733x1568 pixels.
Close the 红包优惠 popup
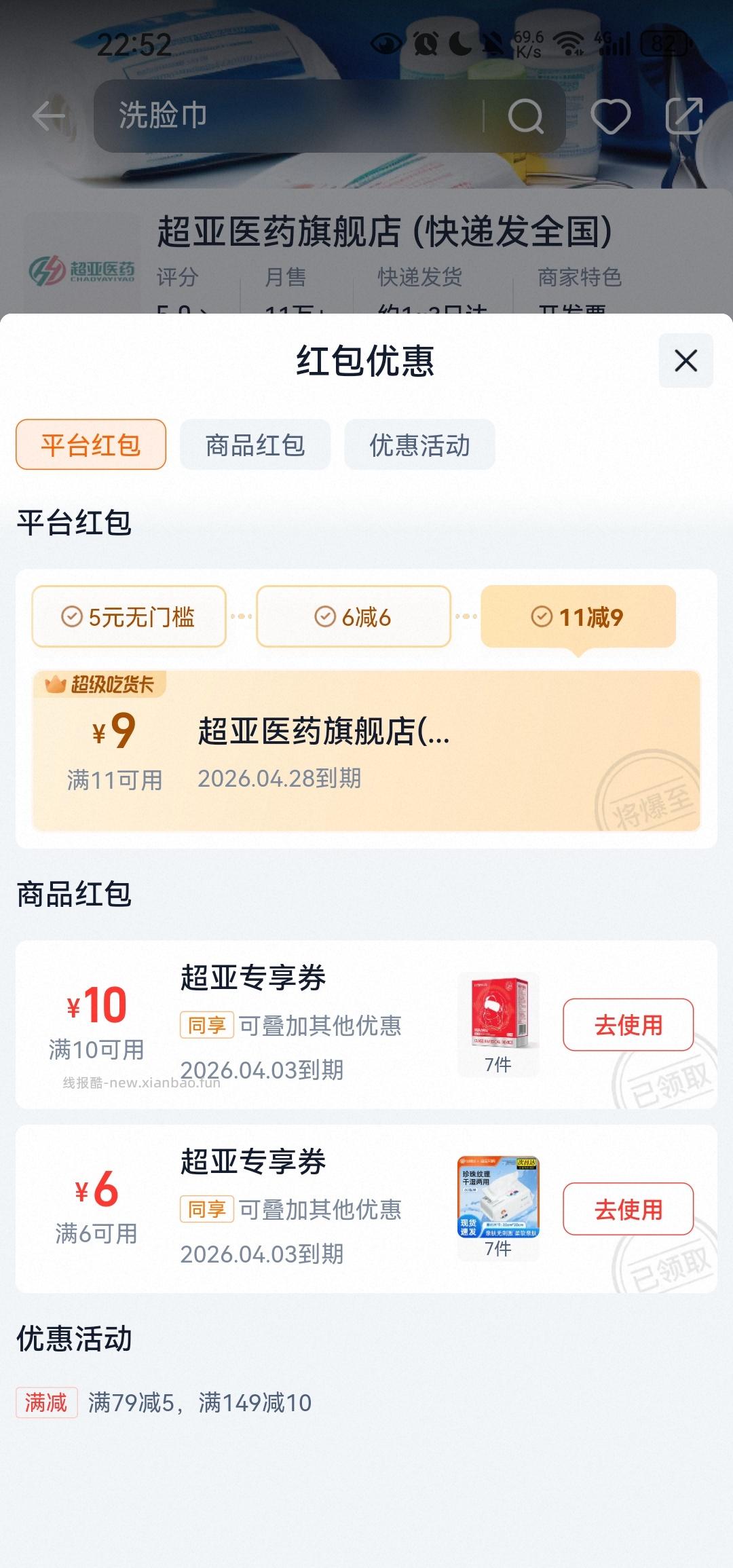tap(685, 361)
